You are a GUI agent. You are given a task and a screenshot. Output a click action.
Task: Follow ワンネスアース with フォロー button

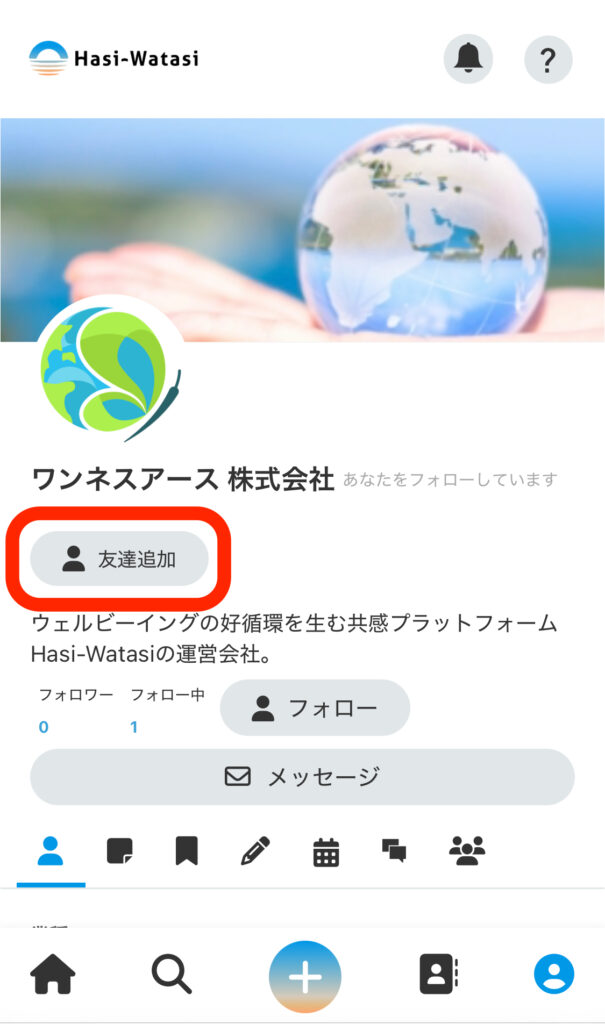point(315,708)
